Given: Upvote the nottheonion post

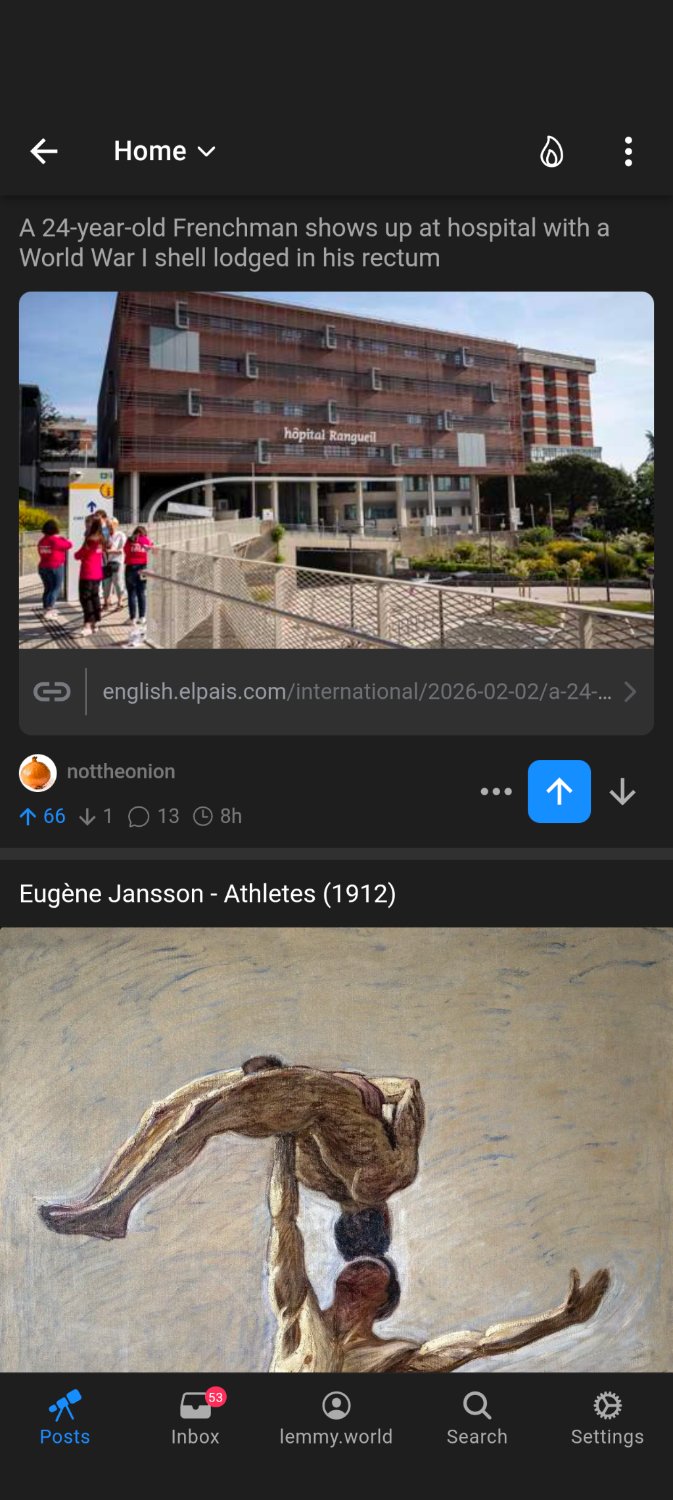Looking at the screenshot, I should [559, 792].
